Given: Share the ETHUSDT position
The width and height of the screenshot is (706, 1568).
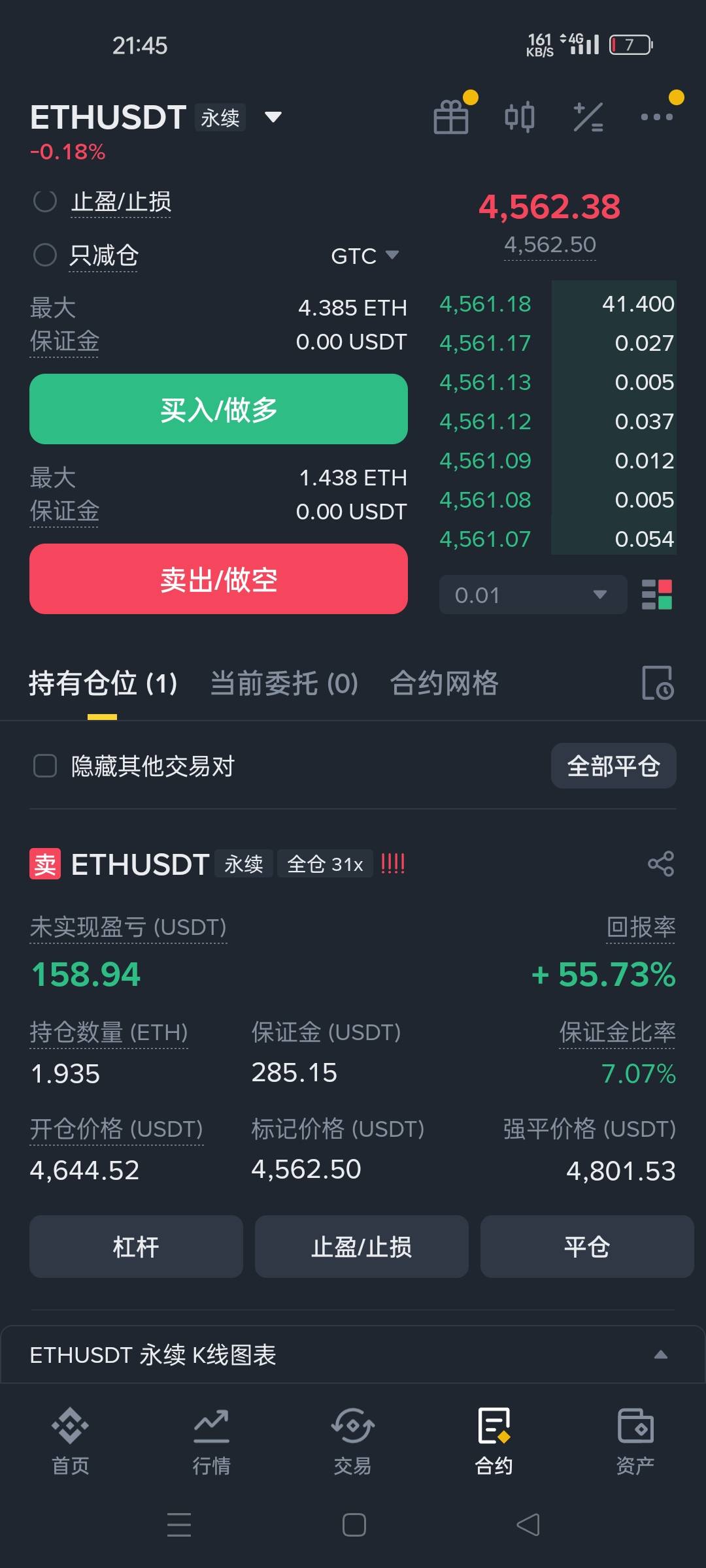Looking at the screenshot, I should pyautogui.click(x=660, y=864).
